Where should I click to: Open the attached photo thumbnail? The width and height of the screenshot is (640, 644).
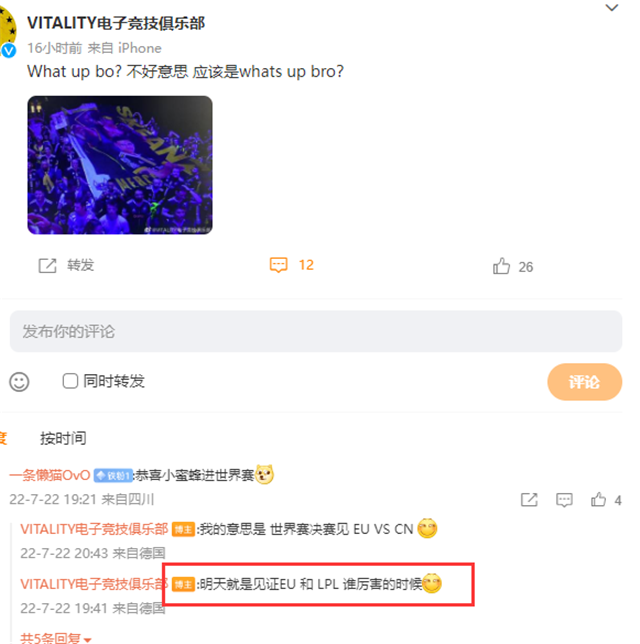pyautogui.click(x=120, y=165)
